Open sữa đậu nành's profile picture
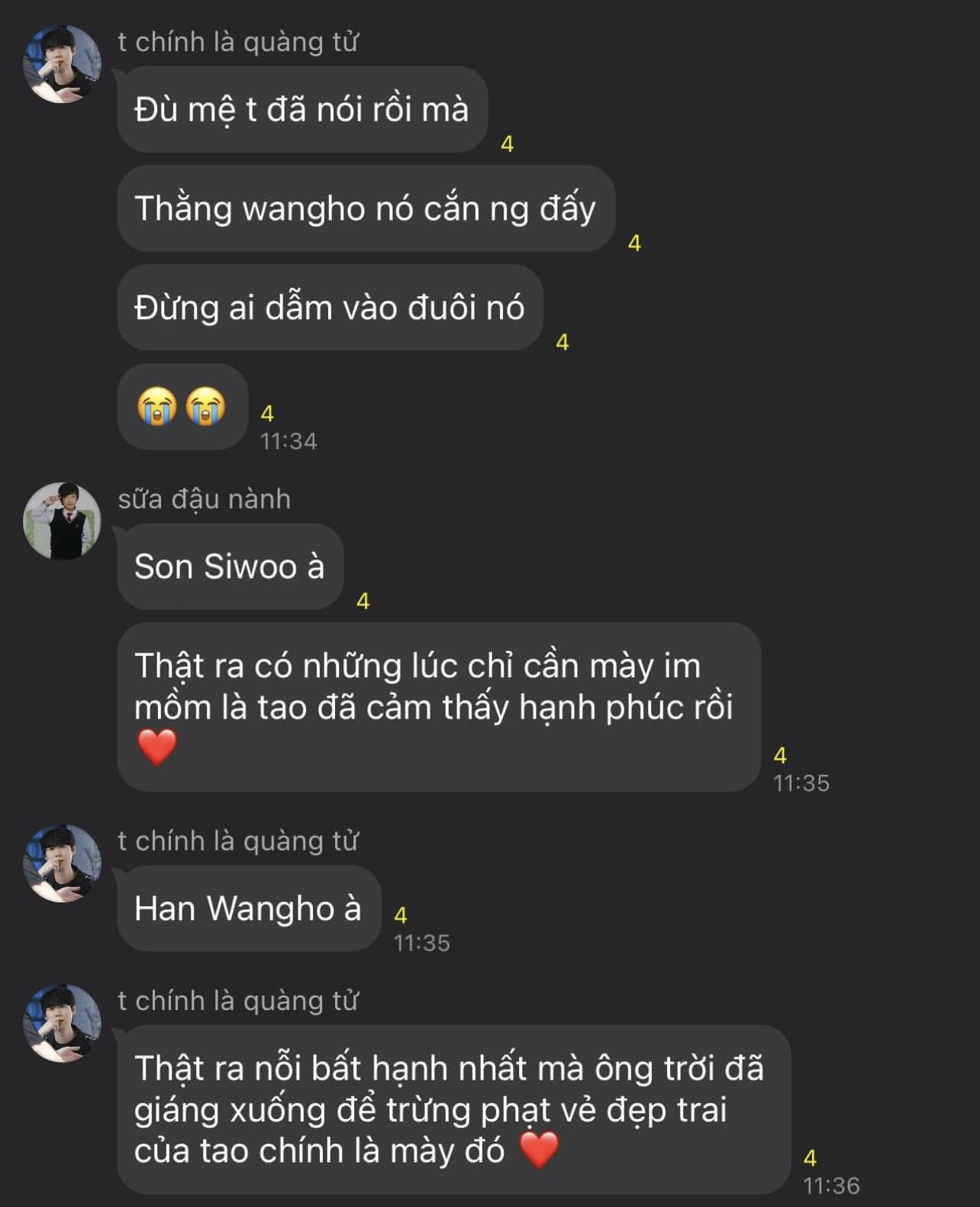The image size is (980, 1207). 62,521
